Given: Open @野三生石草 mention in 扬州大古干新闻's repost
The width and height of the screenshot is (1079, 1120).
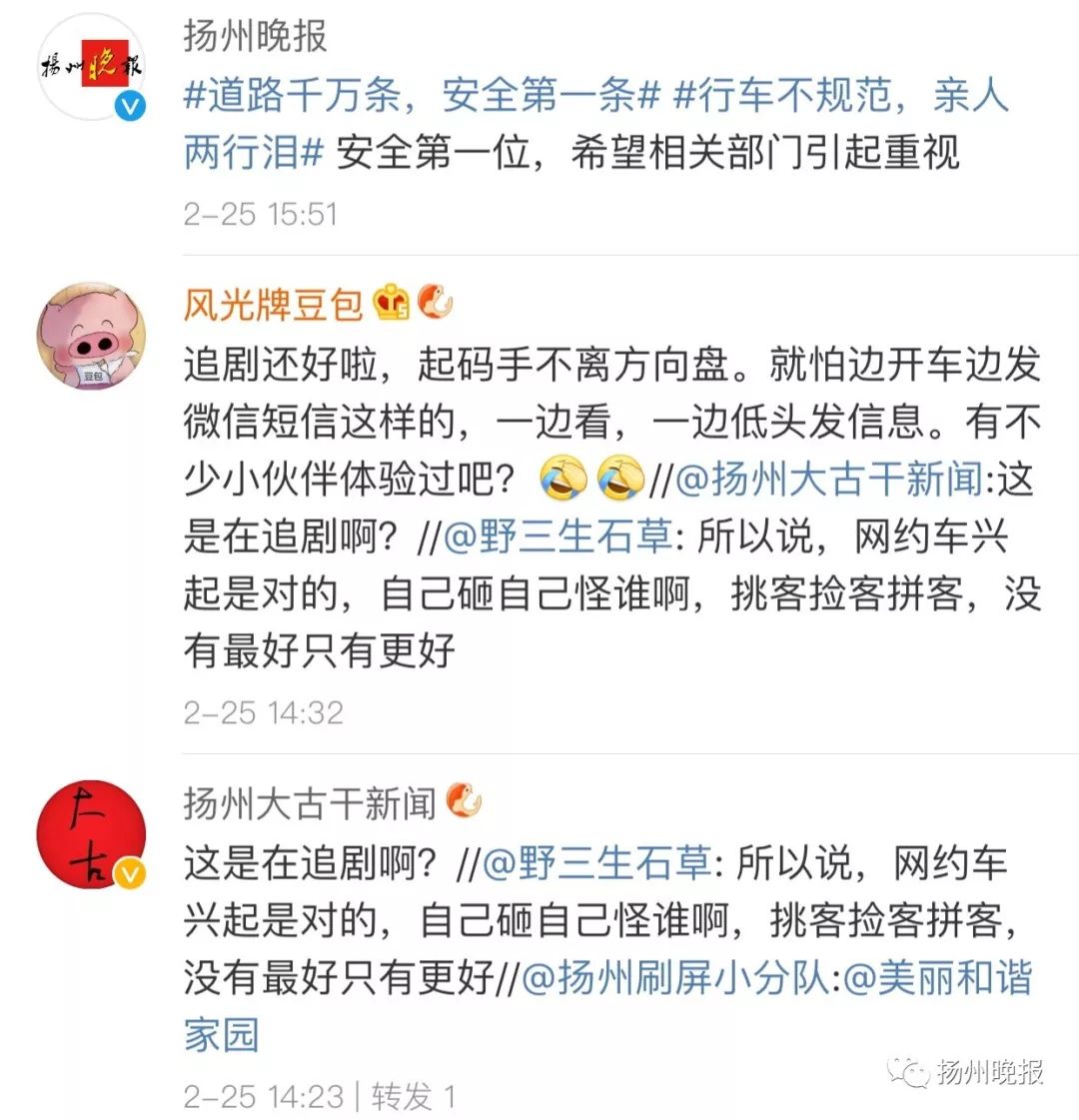Looking at the screenshot, I should (x=597, y=863).
